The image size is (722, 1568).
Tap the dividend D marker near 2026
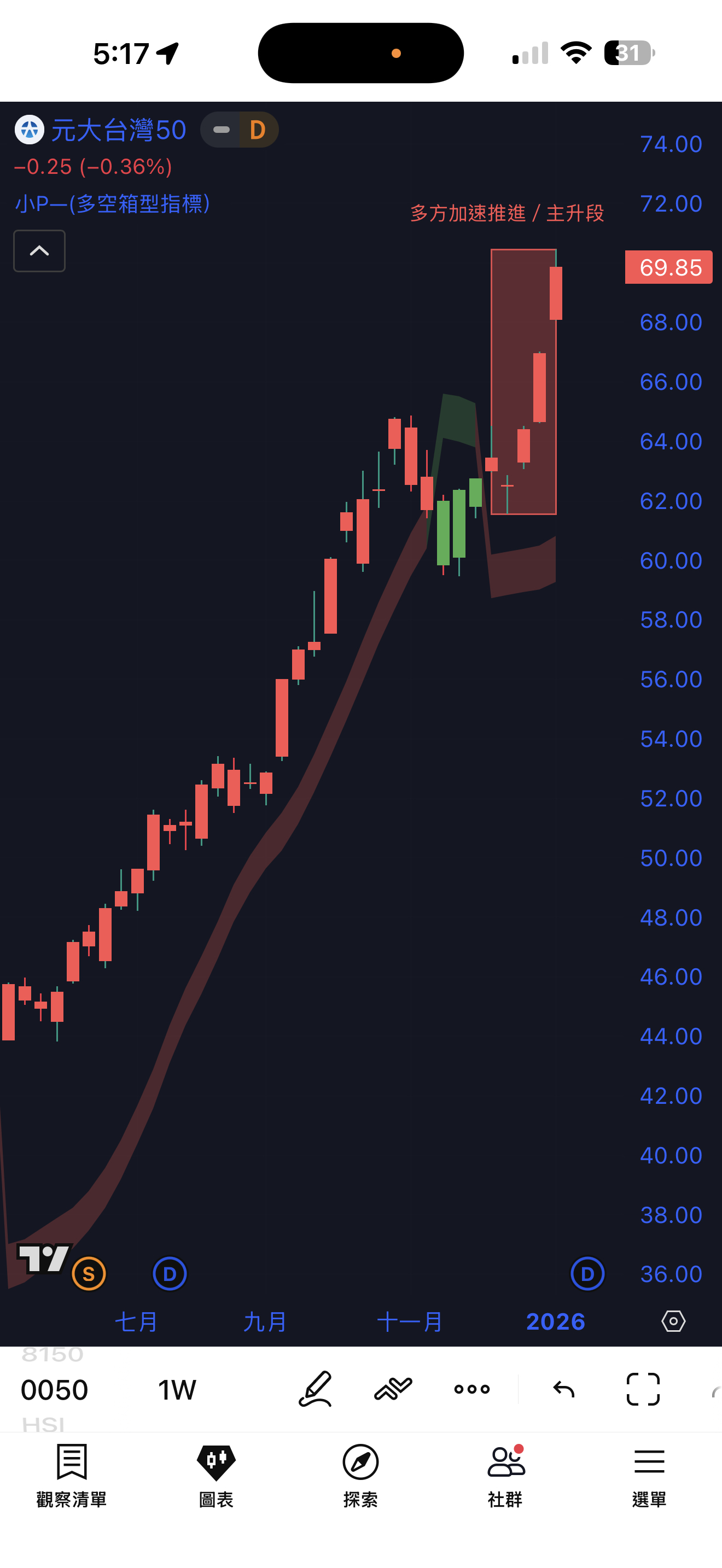click(x=587, y=1273)
